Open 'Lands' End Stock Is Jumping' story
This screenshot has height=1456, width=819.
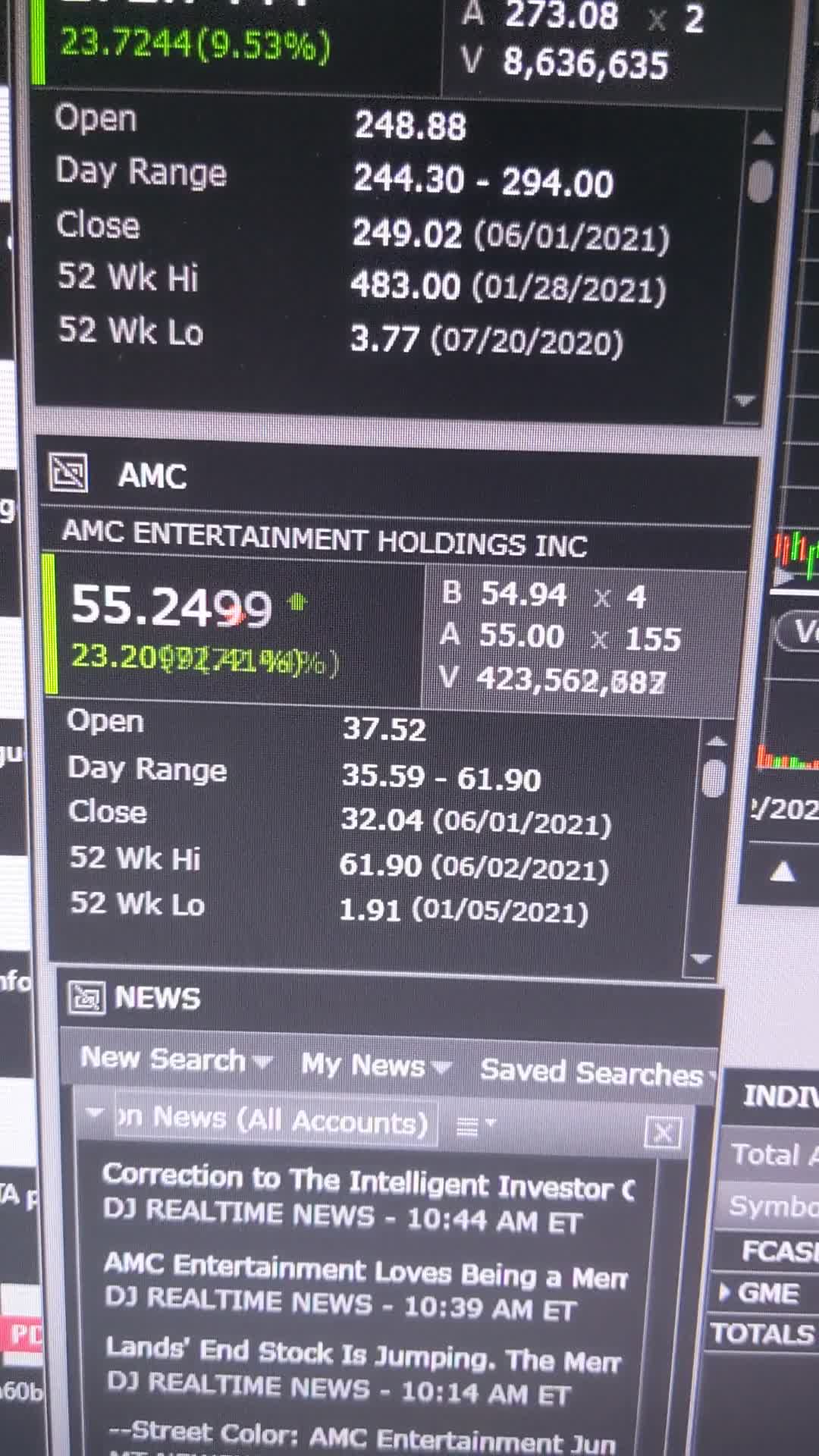coord(363,1355)
